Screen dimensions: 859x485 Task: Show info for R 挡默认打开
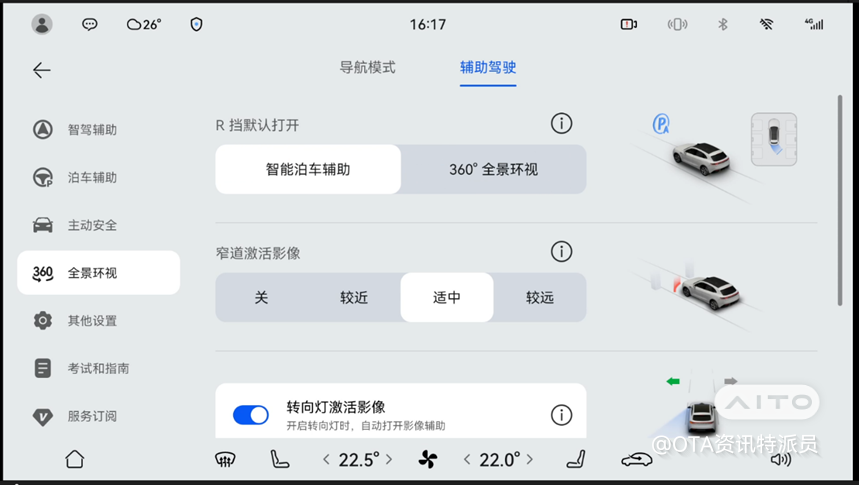[562, 123]
